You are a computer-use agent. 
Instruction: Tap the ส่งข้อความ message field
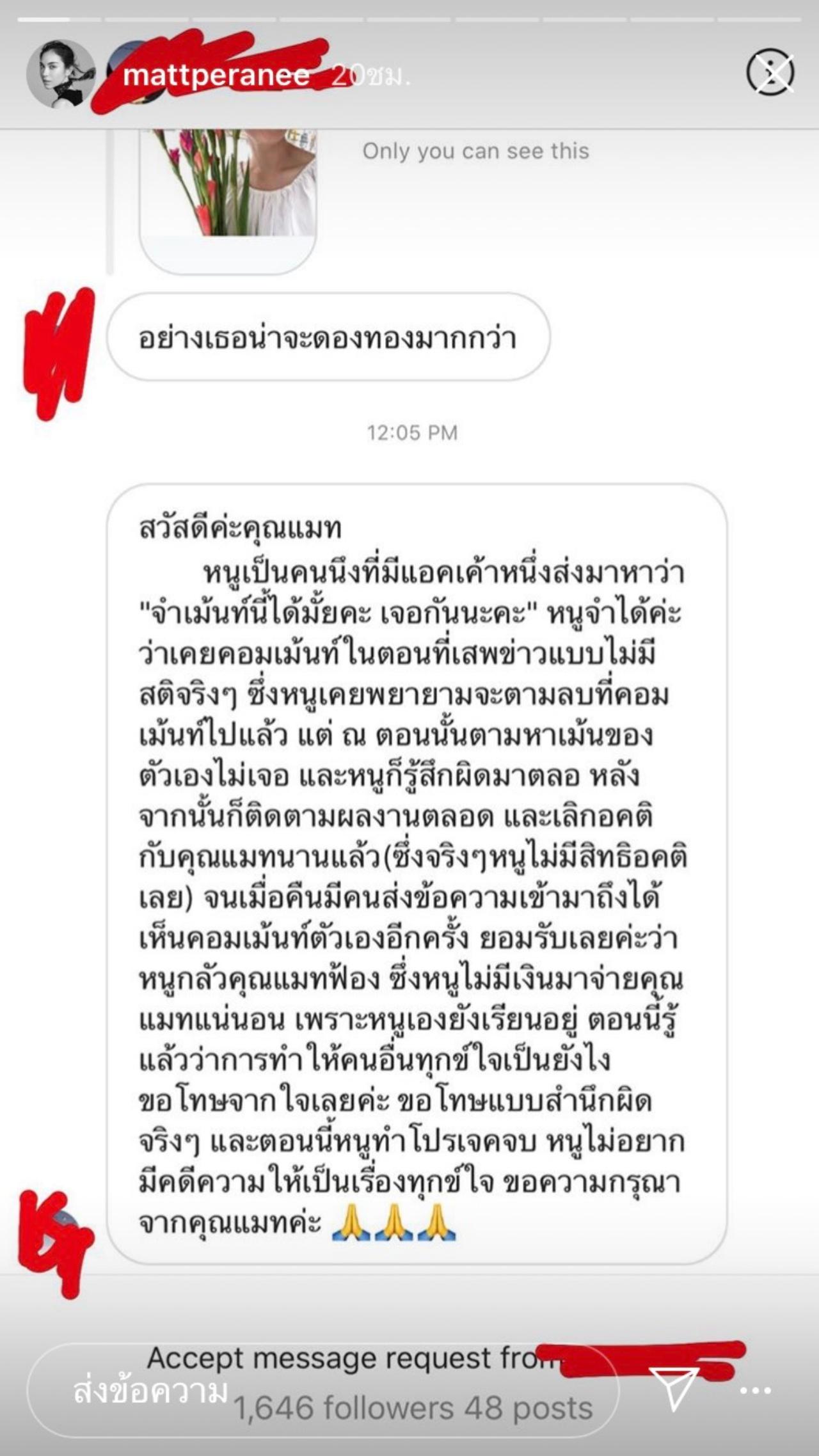click(x=151, y=1391)
